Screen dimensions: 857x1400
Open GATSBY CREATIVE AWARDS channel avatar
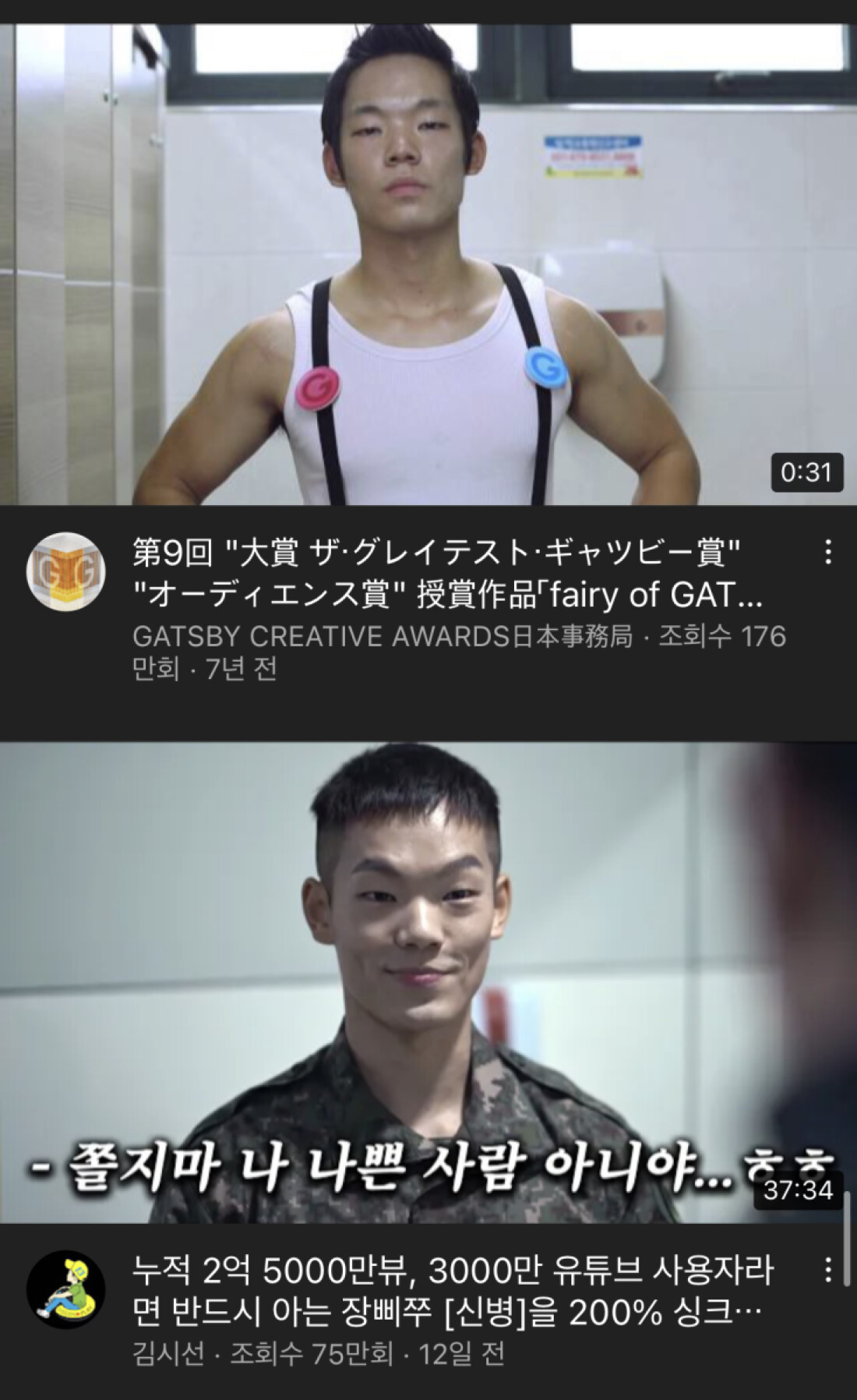66,571
